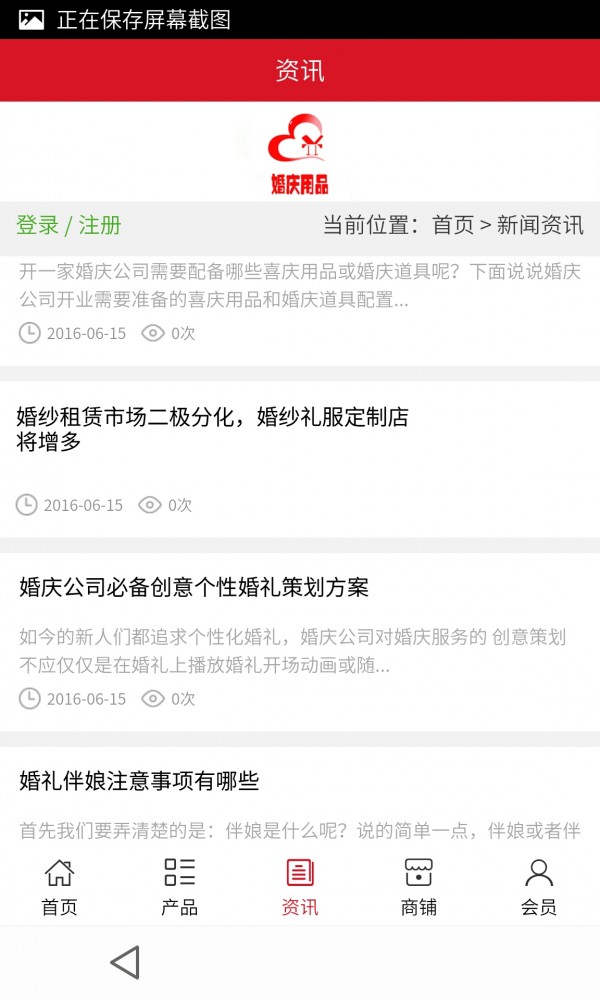Tap the system back button
Screen dimensions: 600x1000
(x=125, y=962)
